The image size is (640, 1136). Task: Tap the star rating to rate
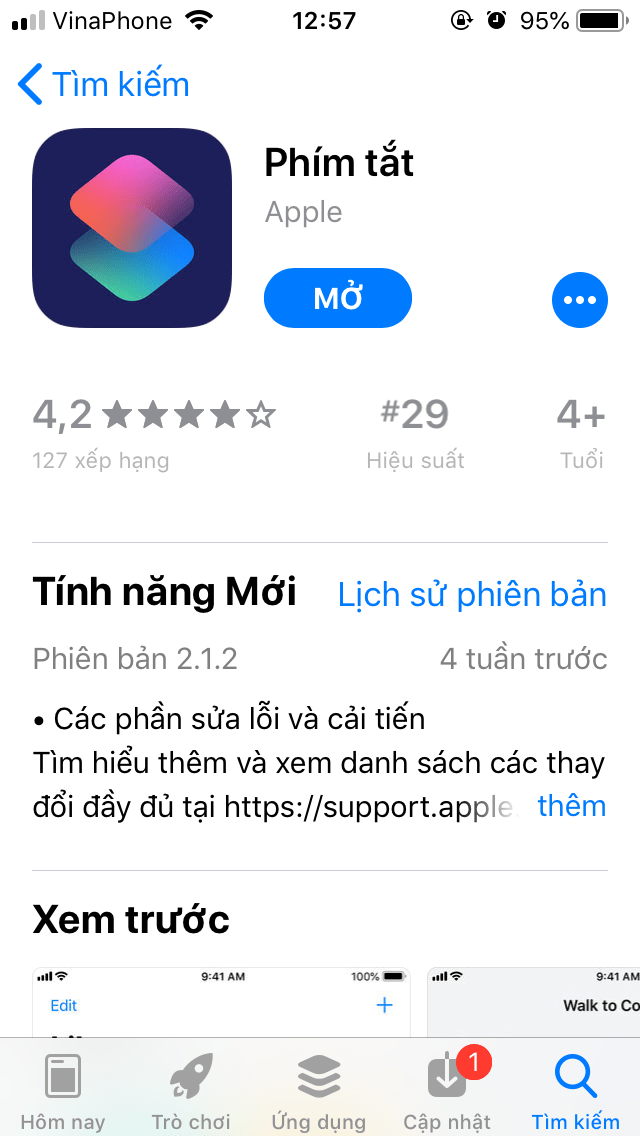188,415
